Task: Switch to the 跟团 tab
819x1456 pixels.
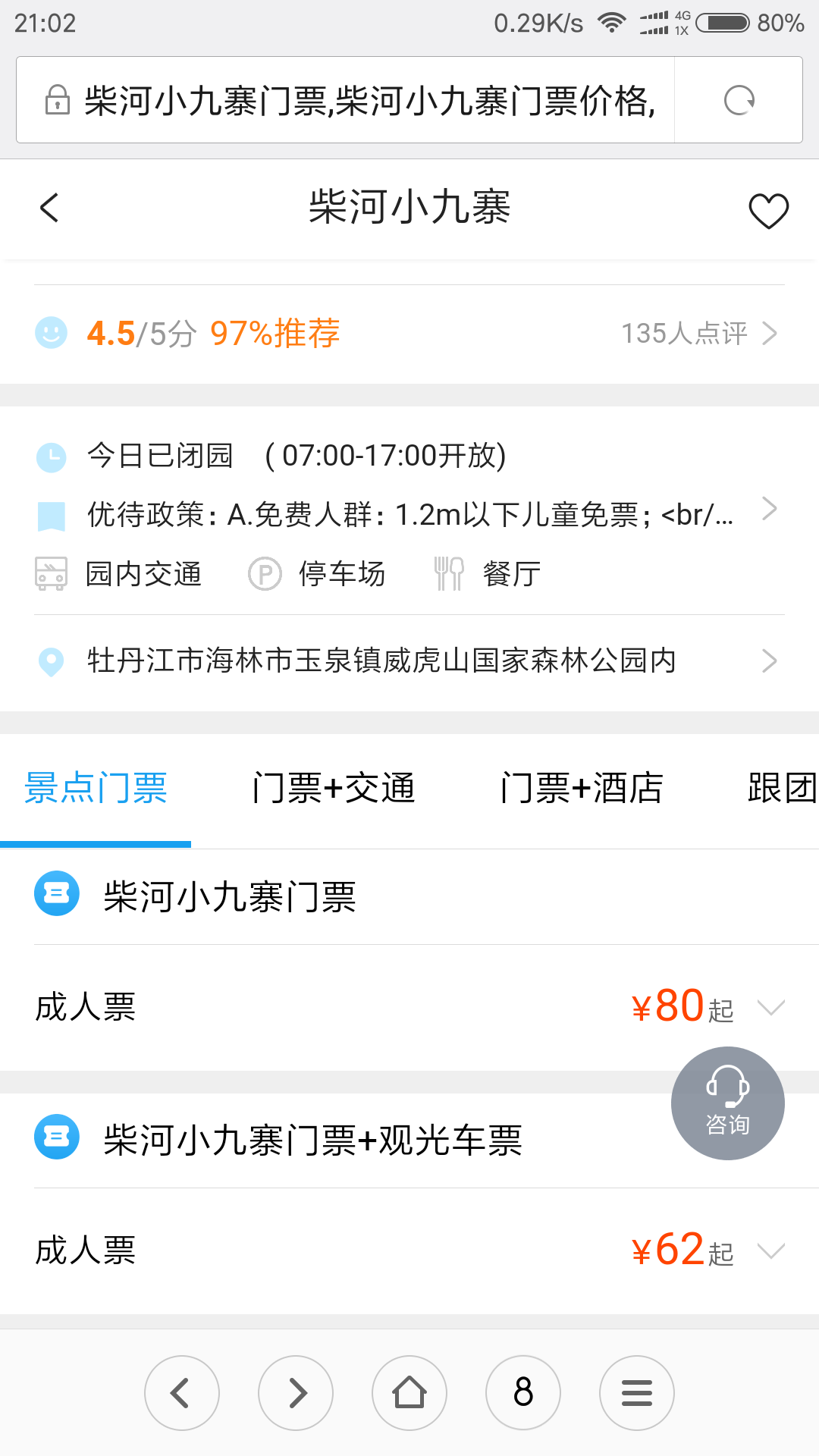Action: coord(782,788)
